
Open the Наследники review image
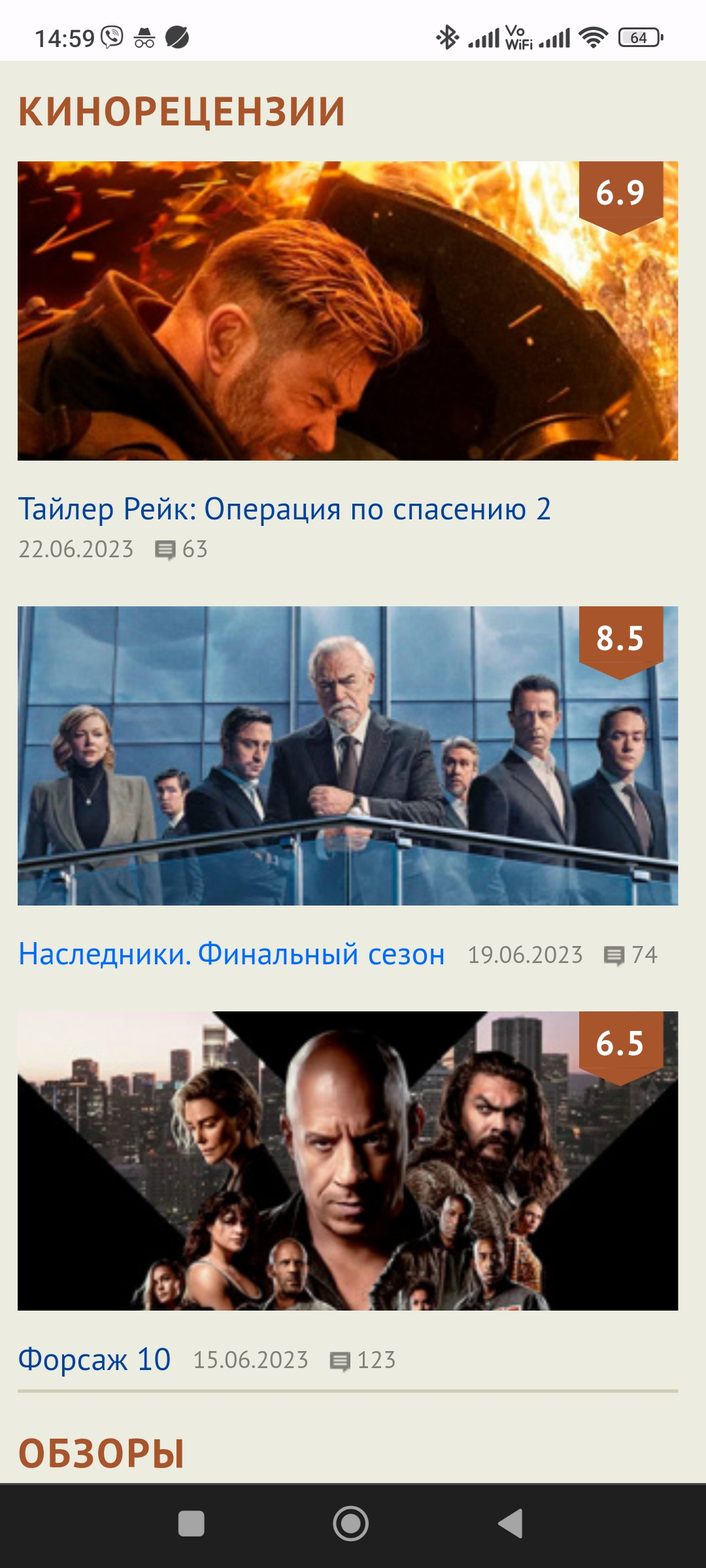(x=348, y=756)
